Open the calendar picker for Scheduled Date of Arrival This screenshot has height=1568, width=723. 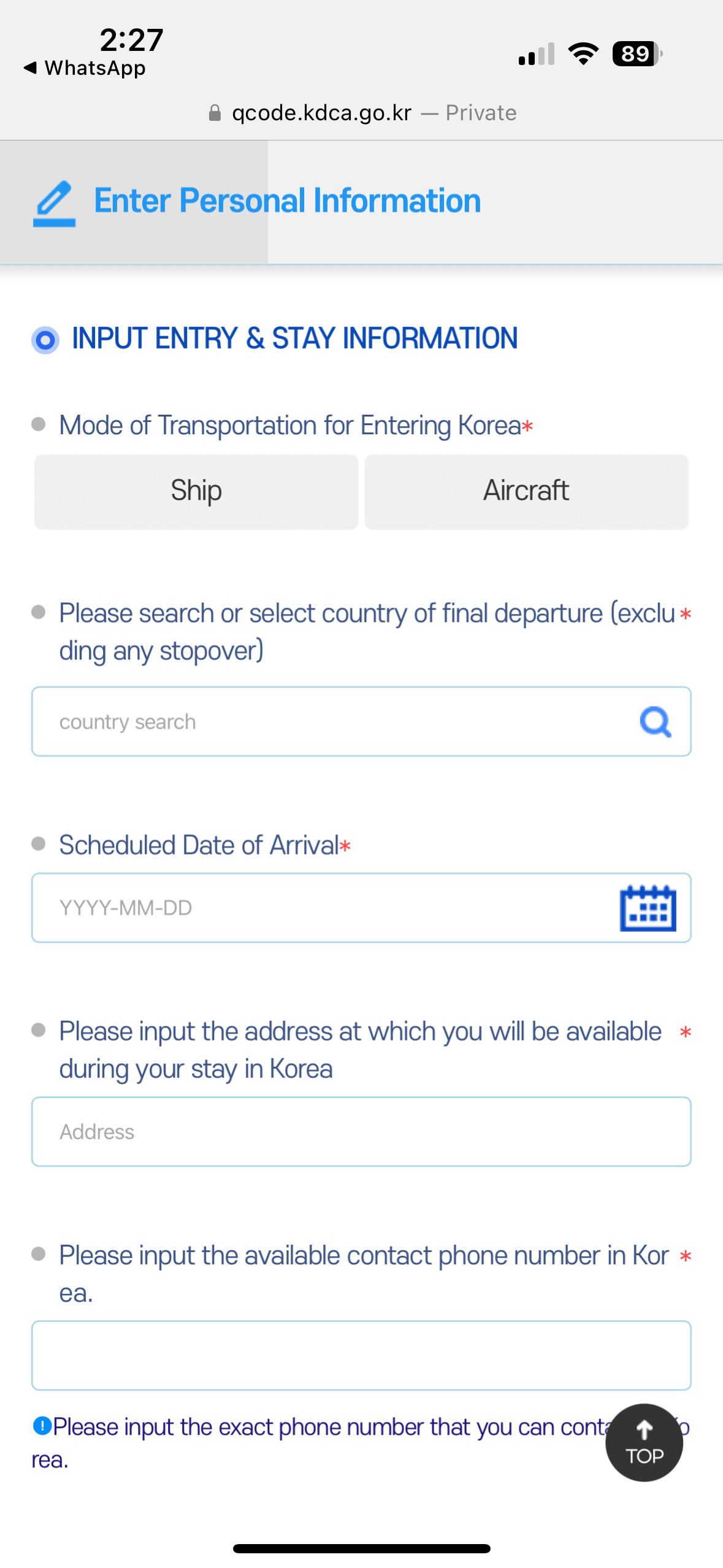coord(648,909)
